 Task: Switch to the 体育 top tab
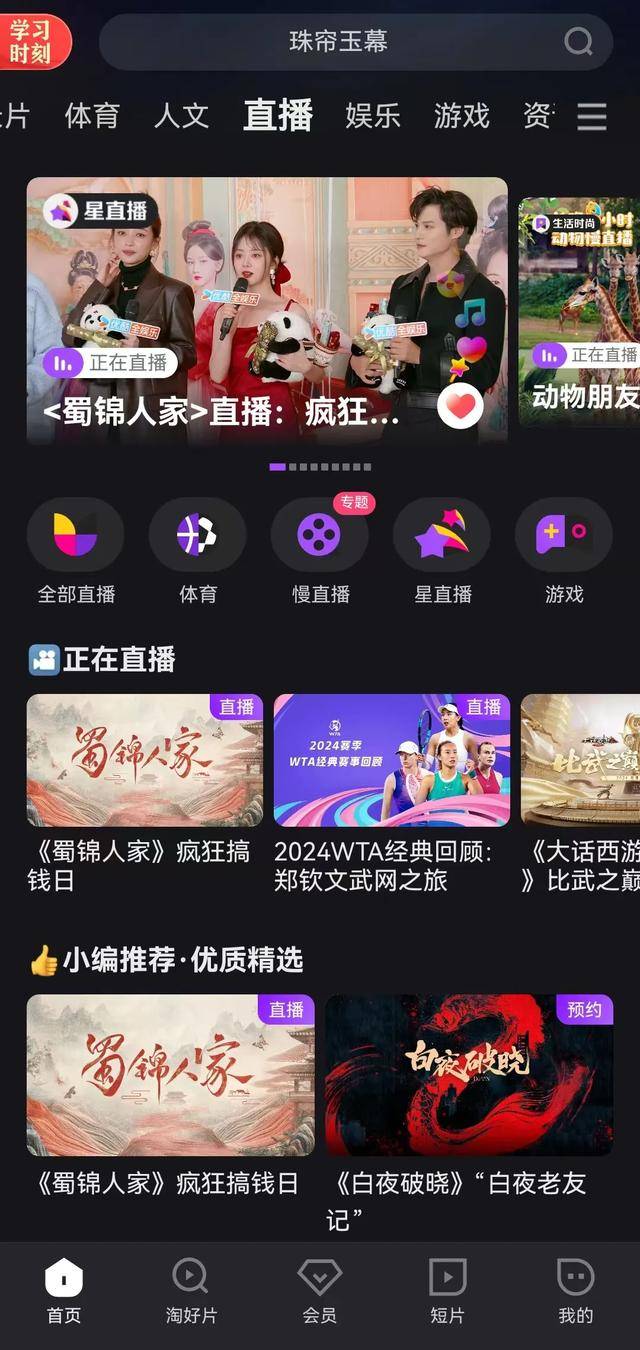(92, 116)
